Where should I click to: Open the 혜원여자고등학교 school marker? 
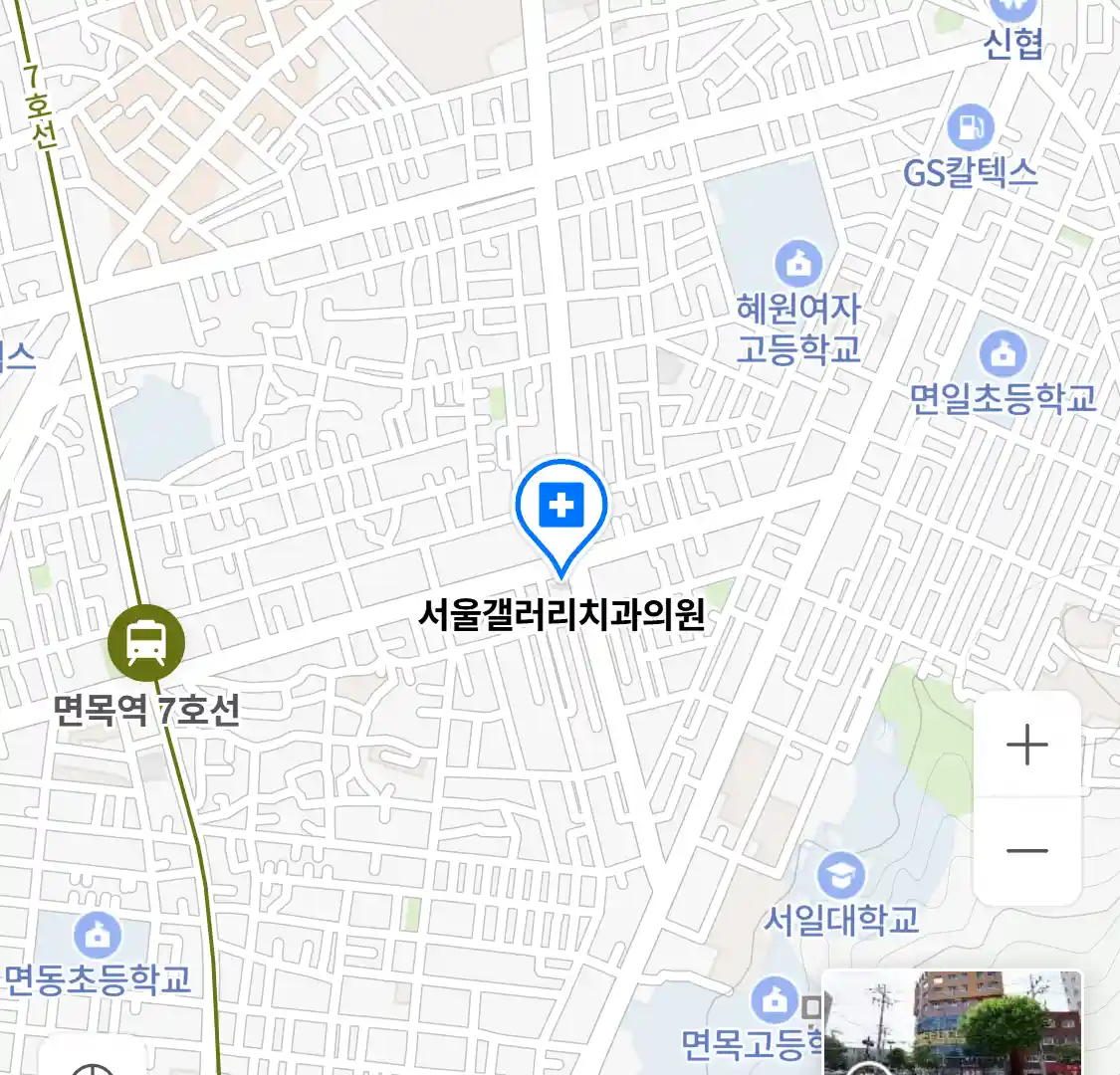coord(798,264)
